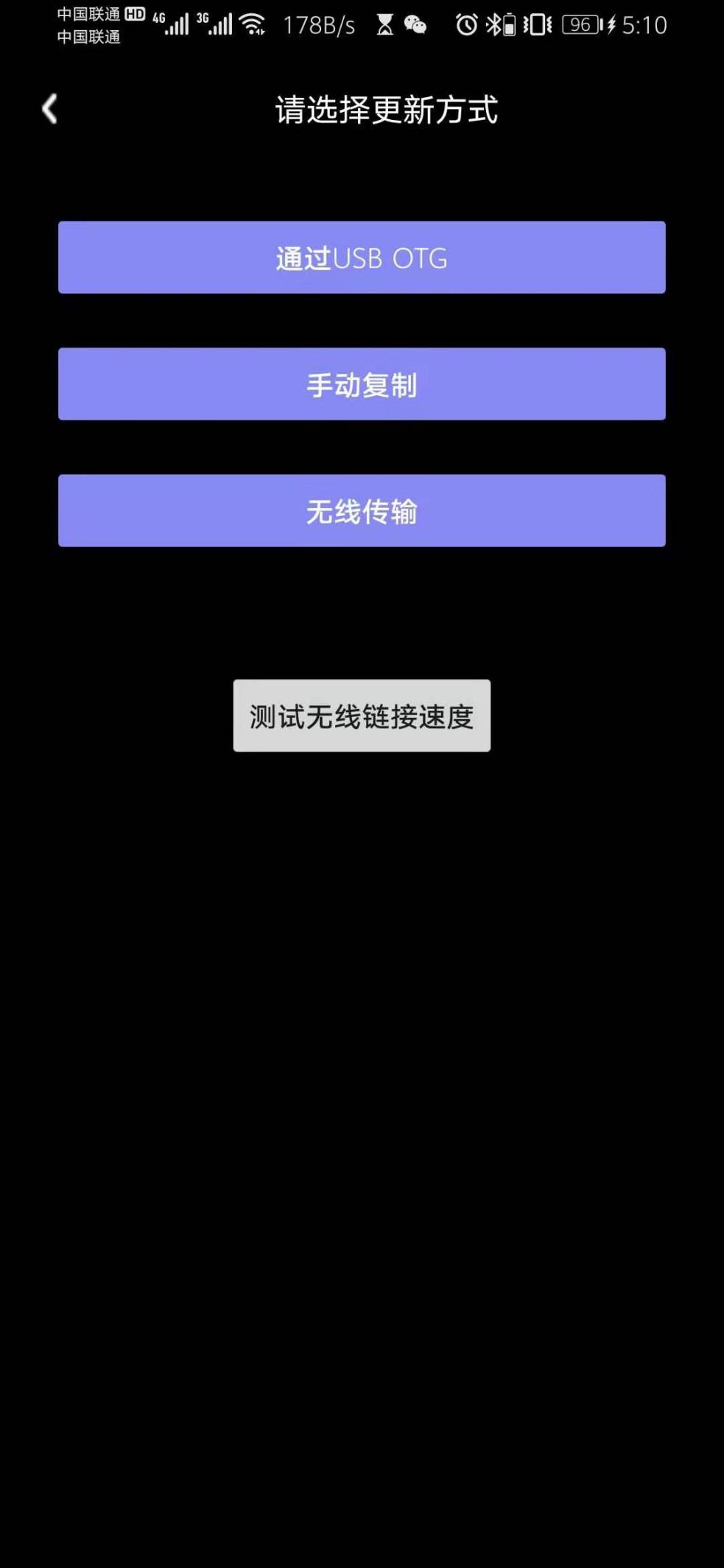Viewport: 724px width, 1568px height.
Task: Tap 测试无线链接速度 to test wireless link speed
Action: (x=362, y=716)
